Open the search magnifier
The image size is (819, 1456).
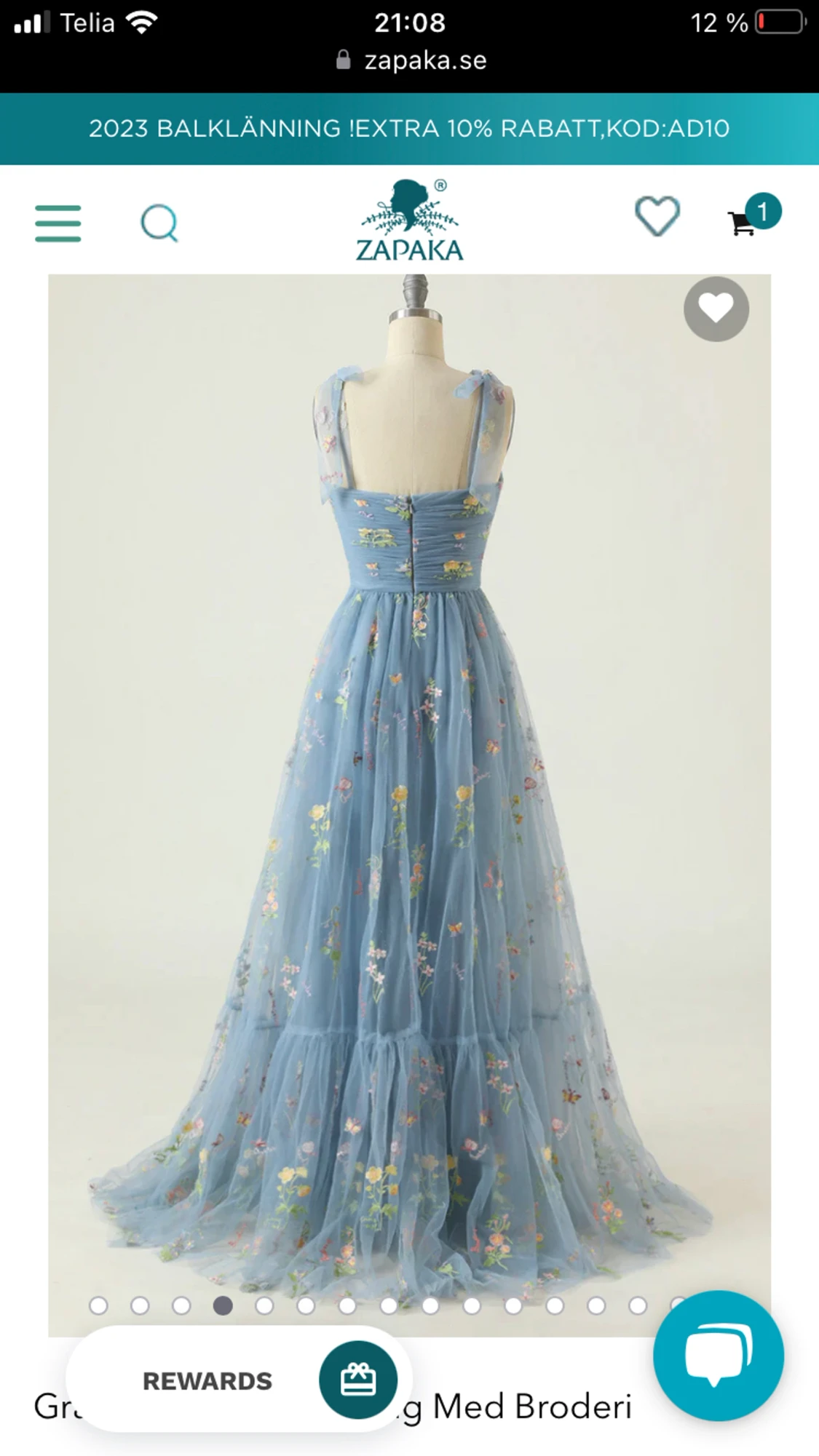pos(159,223)
